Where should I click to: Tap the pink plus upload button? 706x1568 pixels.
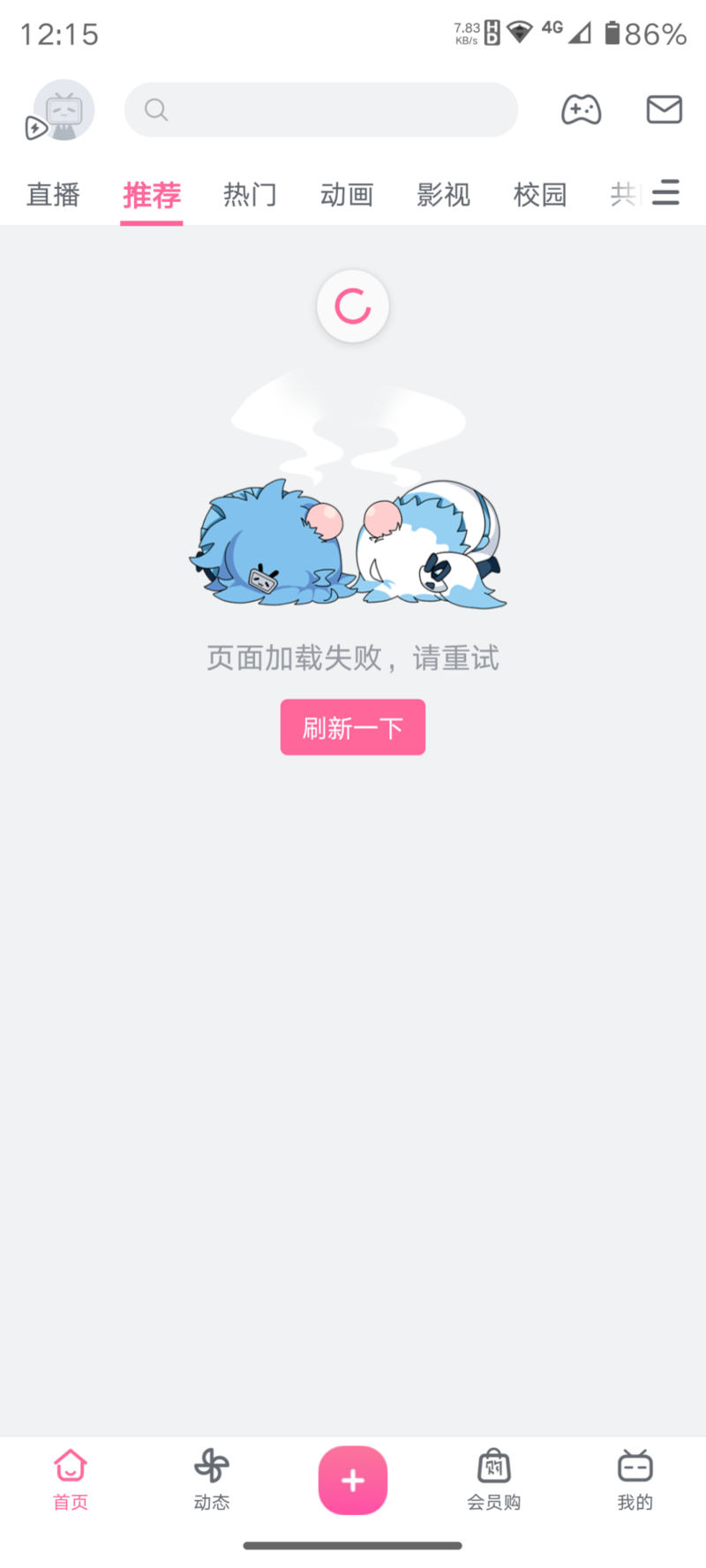[353, 1480]
